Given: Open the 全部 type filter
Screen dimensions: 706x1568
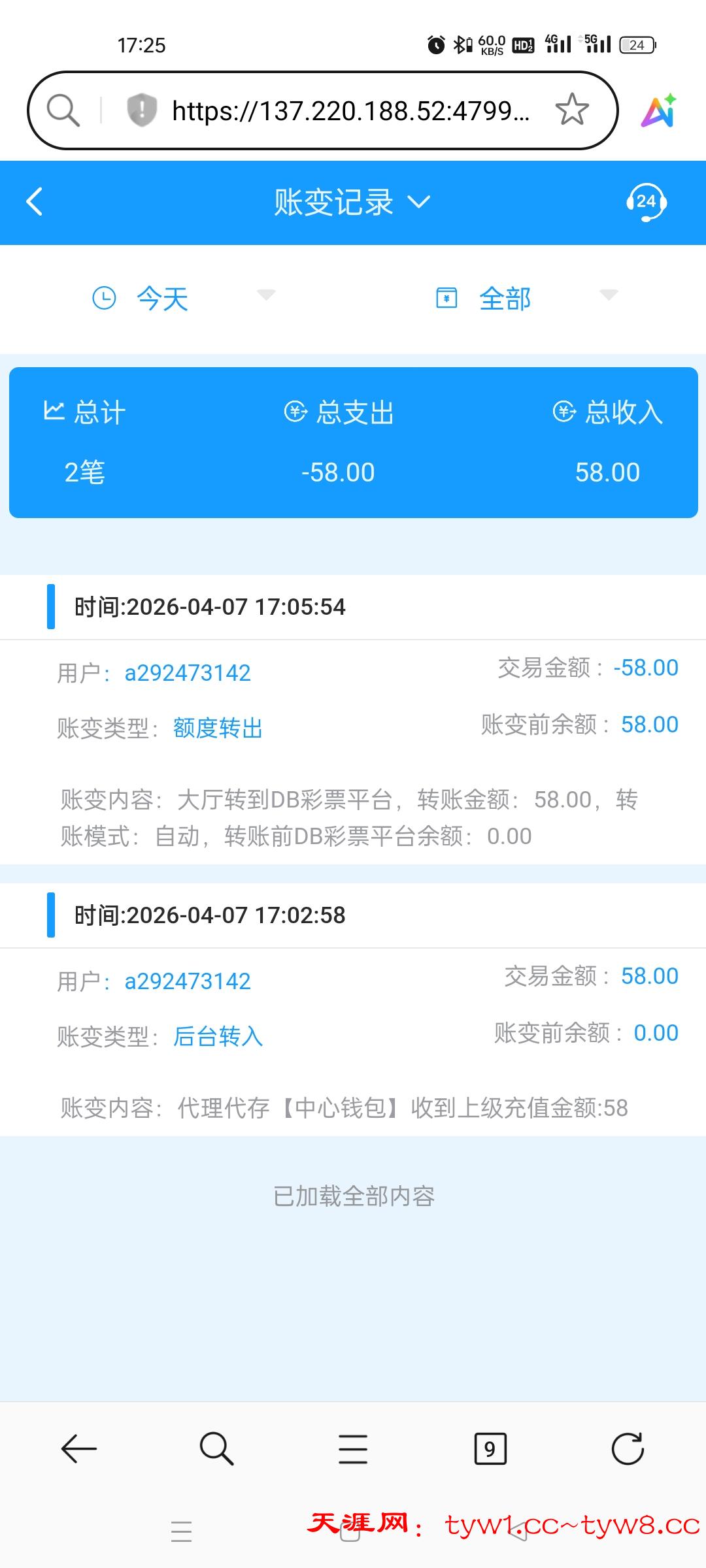Looking at the screenshot, I should [505, 299].
